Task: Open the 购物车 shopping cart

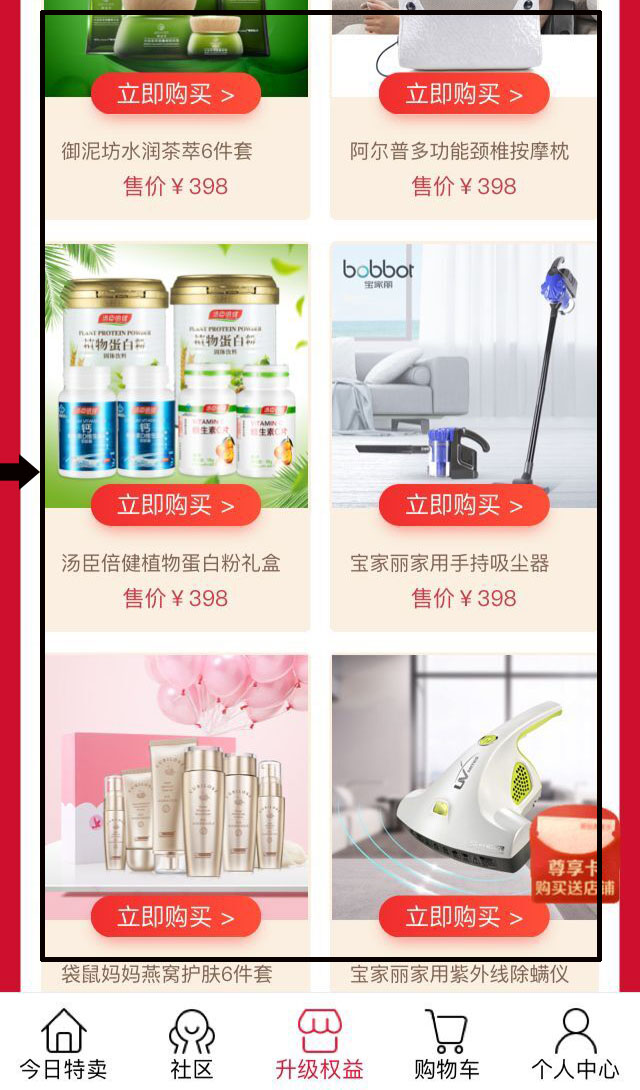Action: click(447, 1045)
